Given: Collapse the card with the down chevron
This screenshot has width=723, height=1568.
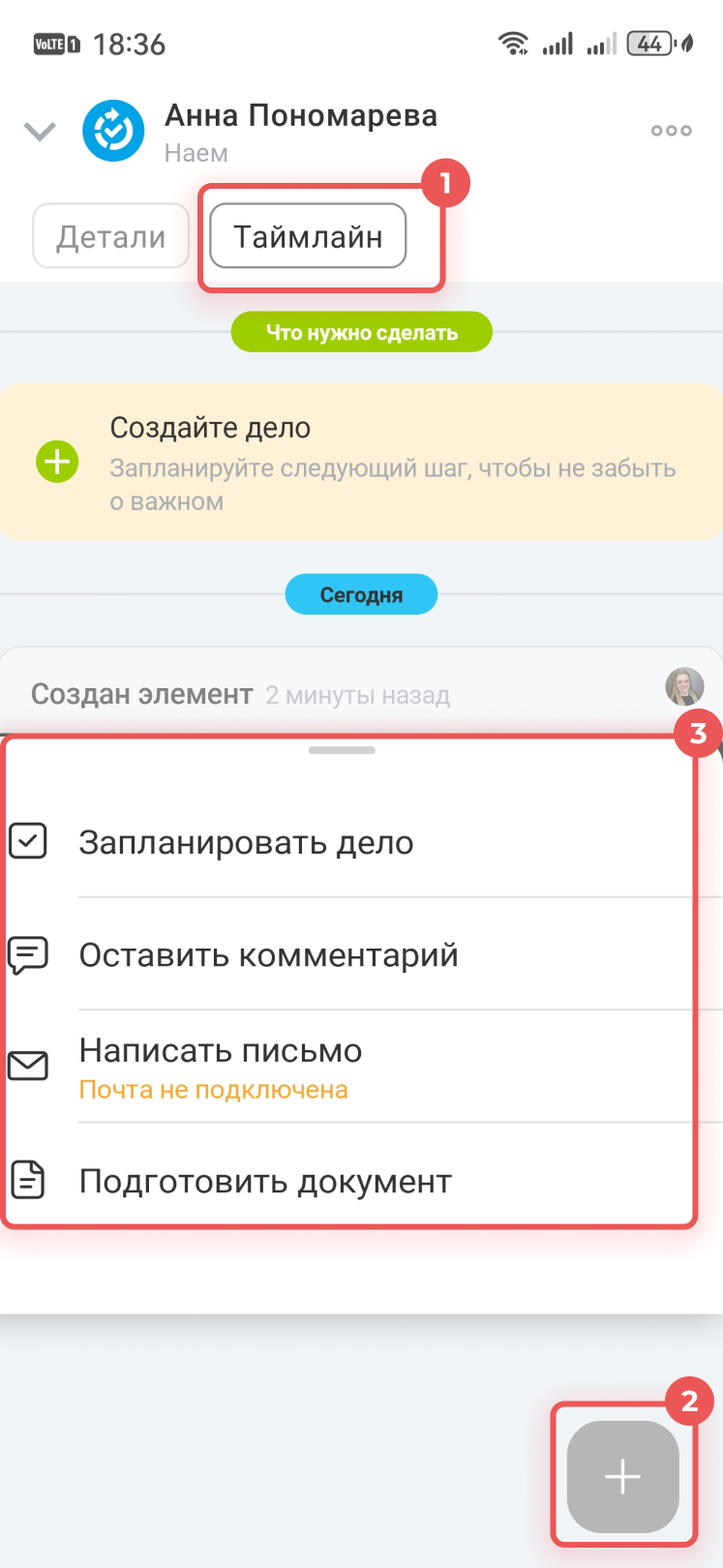Looking at the screenshot, I should click(x=40, y=131).
